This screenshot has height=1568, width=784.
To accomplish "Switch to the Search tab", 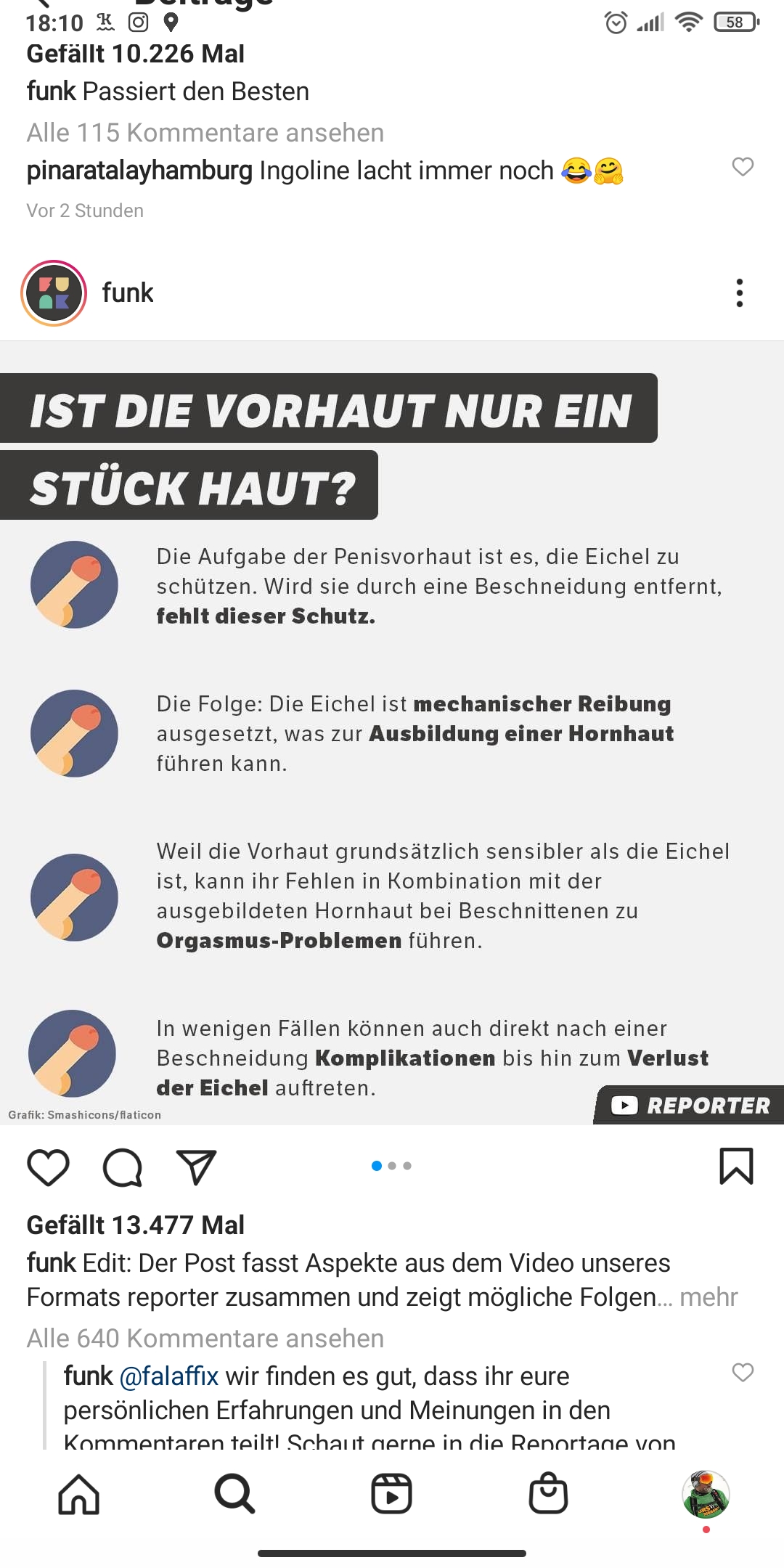I will point(235,1494).
